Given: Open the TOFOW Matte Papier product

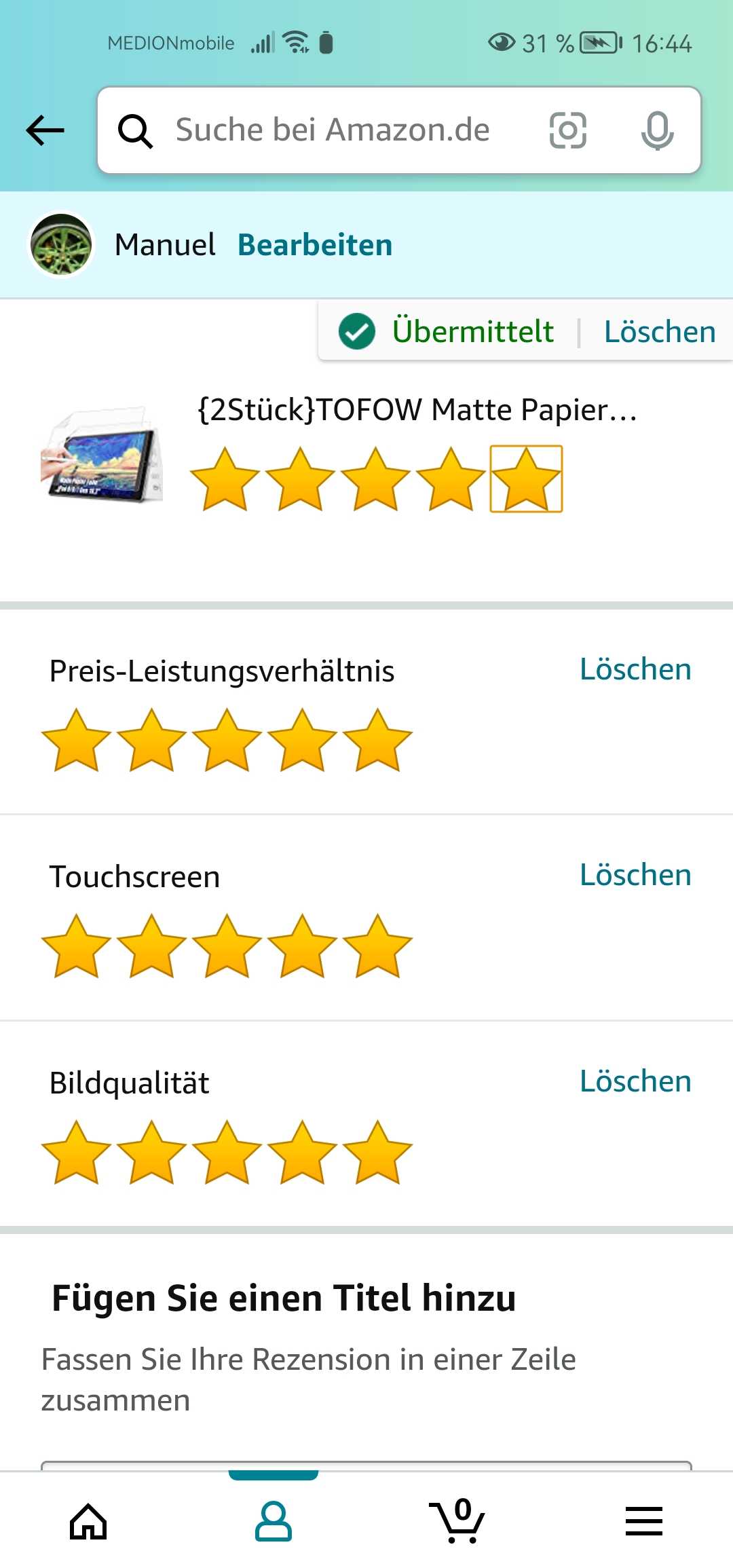Looking at the screenshot, I should pyautogui.click(x=417, y=410).
